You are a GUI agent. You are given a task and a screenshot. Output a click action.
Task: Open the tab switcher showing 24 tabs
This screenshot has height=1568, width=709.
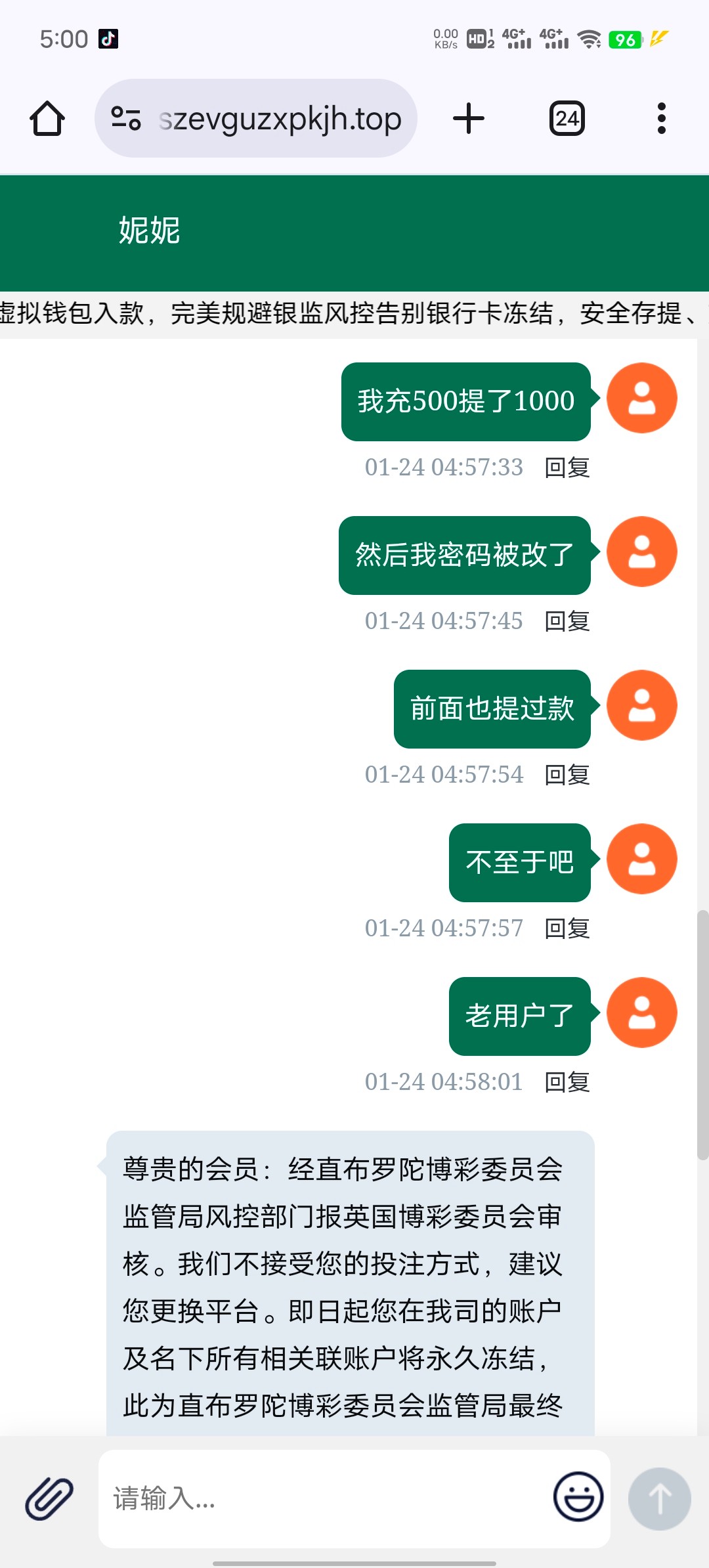567,119
